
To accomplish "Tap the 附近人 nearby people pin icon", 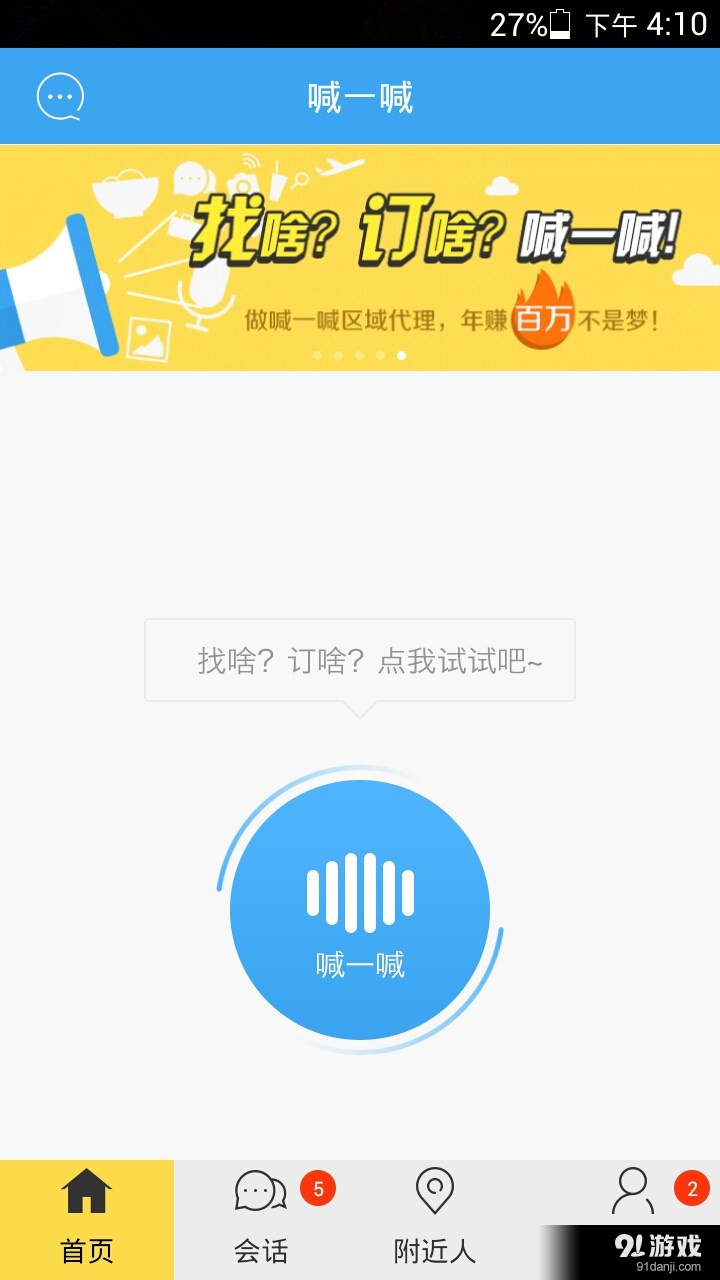I will point(434,1192).
